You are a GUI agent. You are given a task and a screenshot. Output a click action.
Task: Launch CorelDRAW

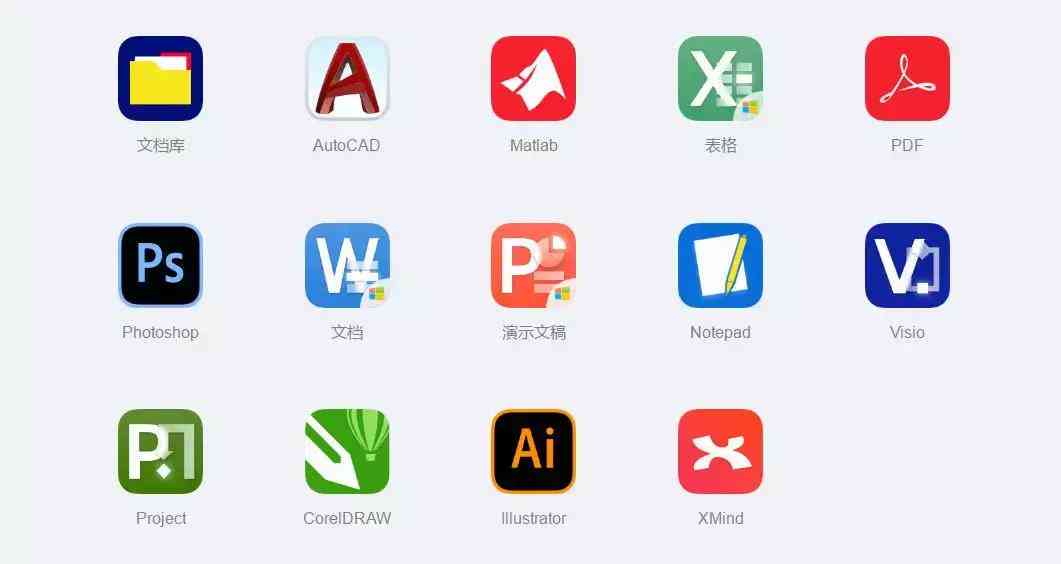point(347,451)
